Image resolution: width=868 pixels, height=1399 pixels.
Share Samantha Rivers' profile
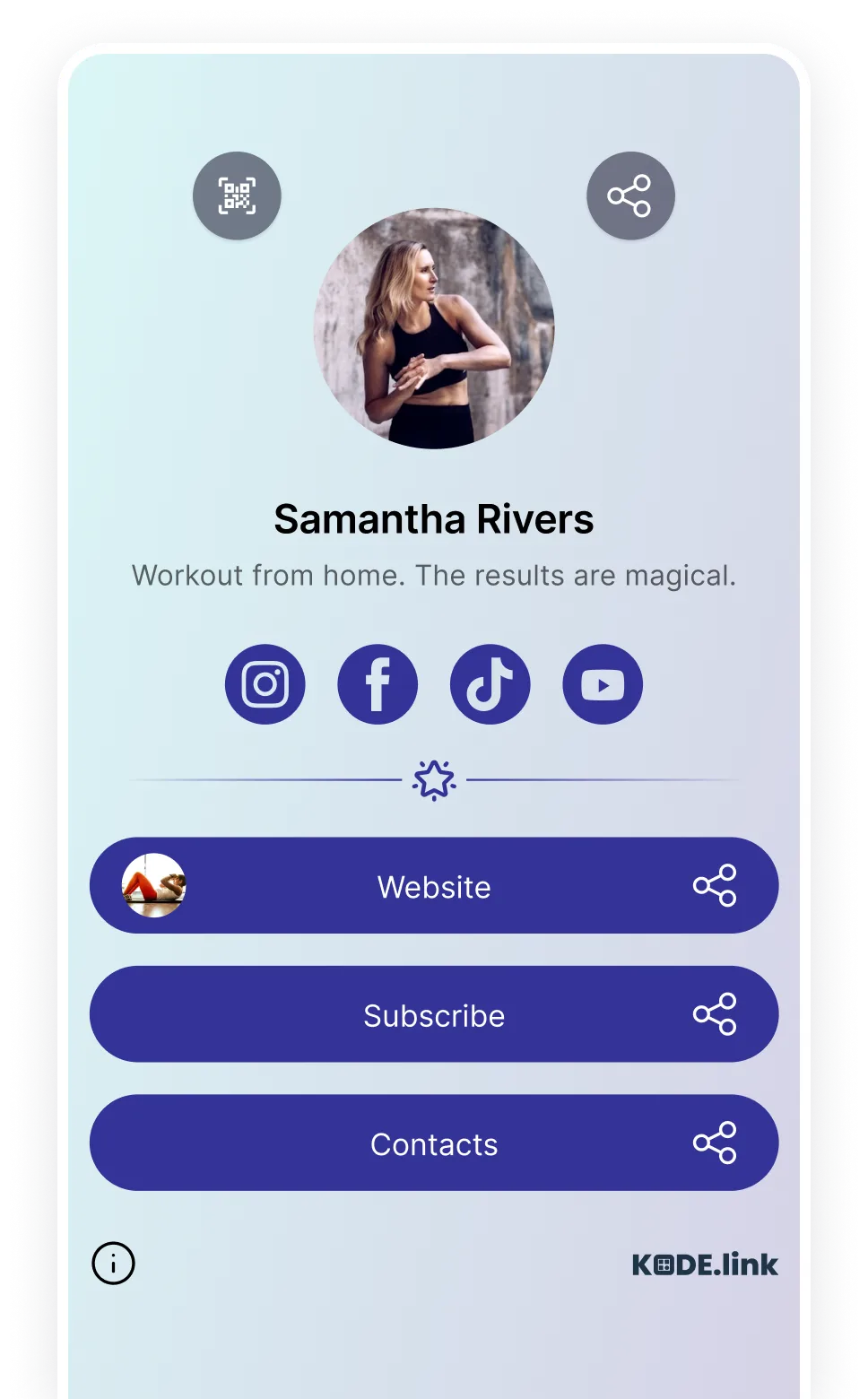(630, 196)
